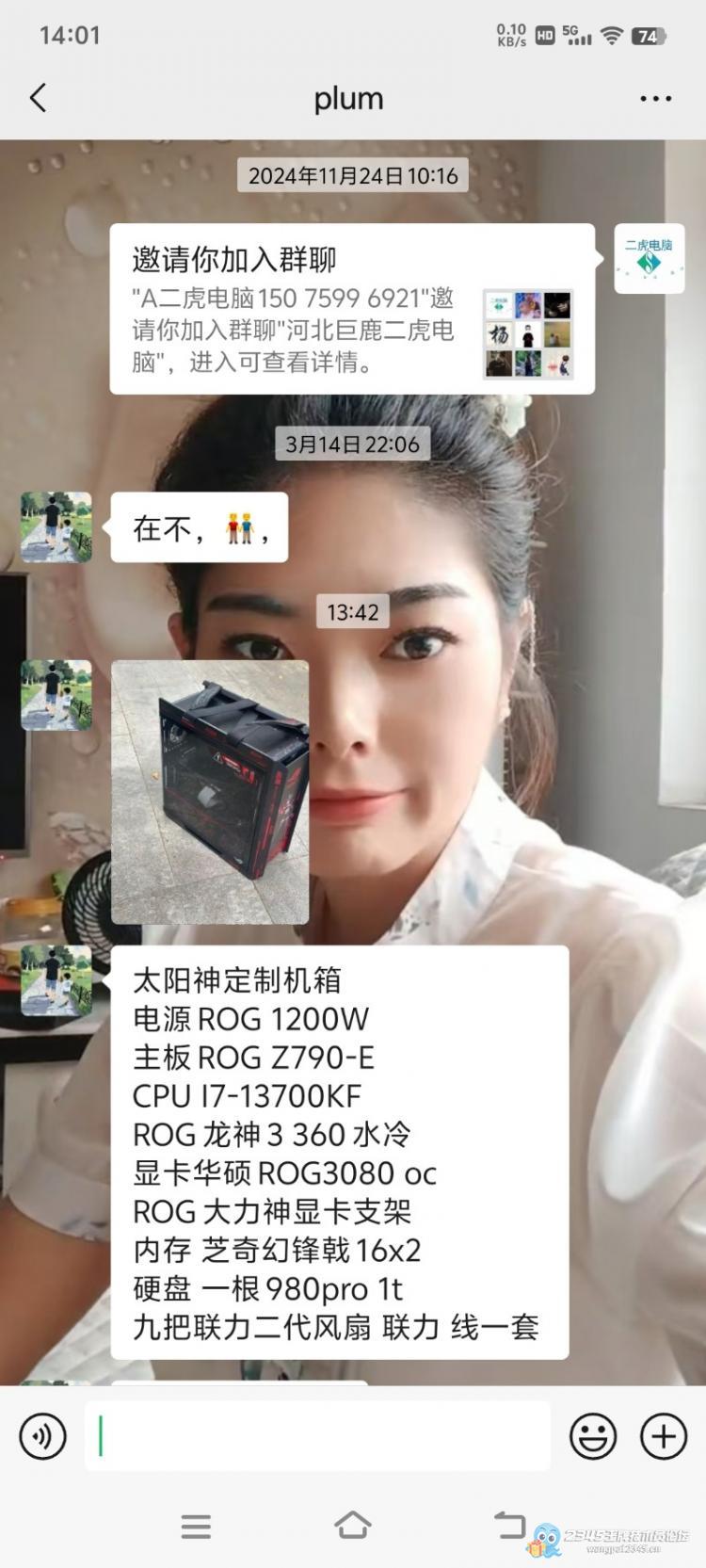Open the 邀请你加入群聊 group invitation card

click(351, 309)
